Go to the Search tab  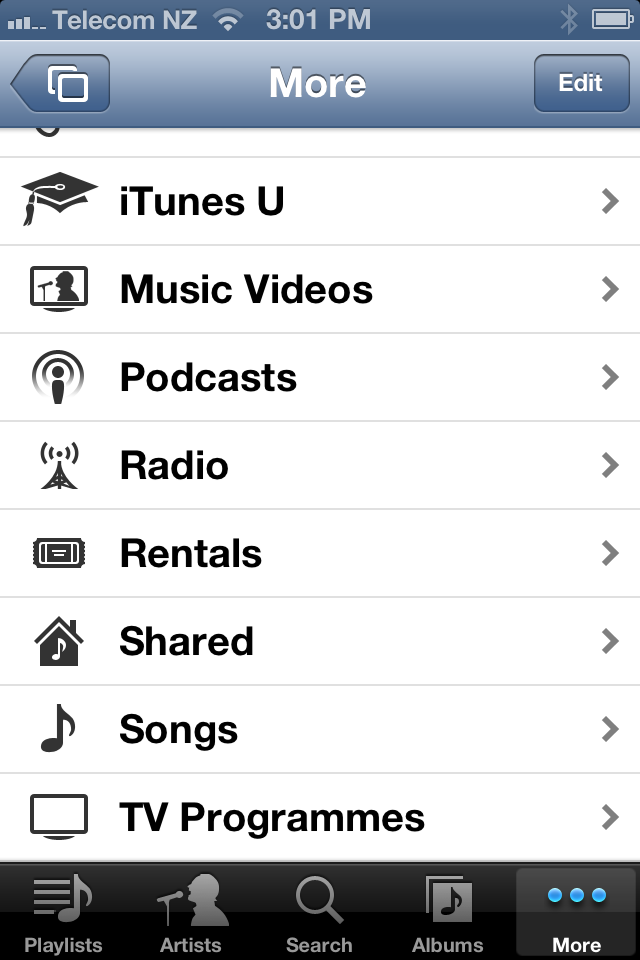[x=320, y=914]
